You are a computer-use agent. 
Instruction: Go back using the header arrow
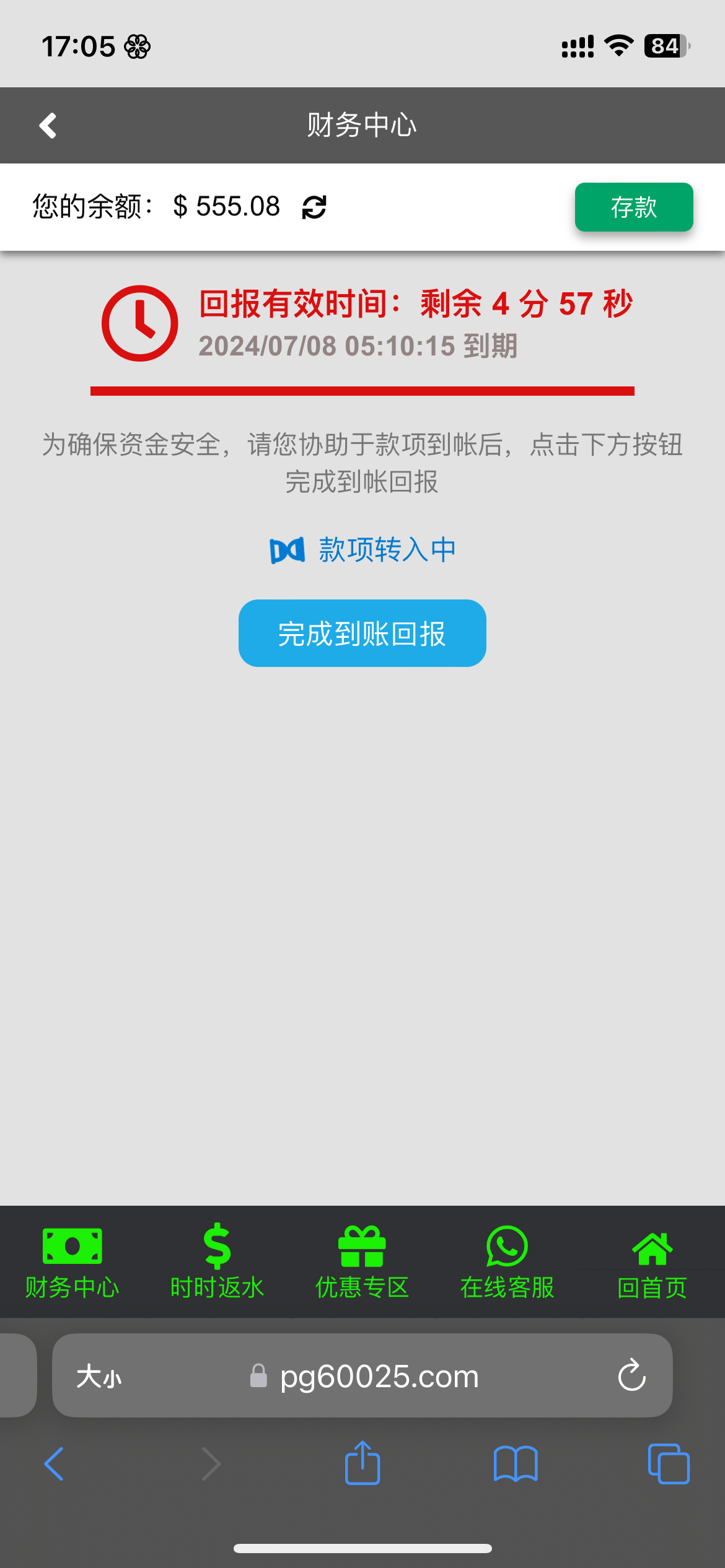[x=48, y=126]
